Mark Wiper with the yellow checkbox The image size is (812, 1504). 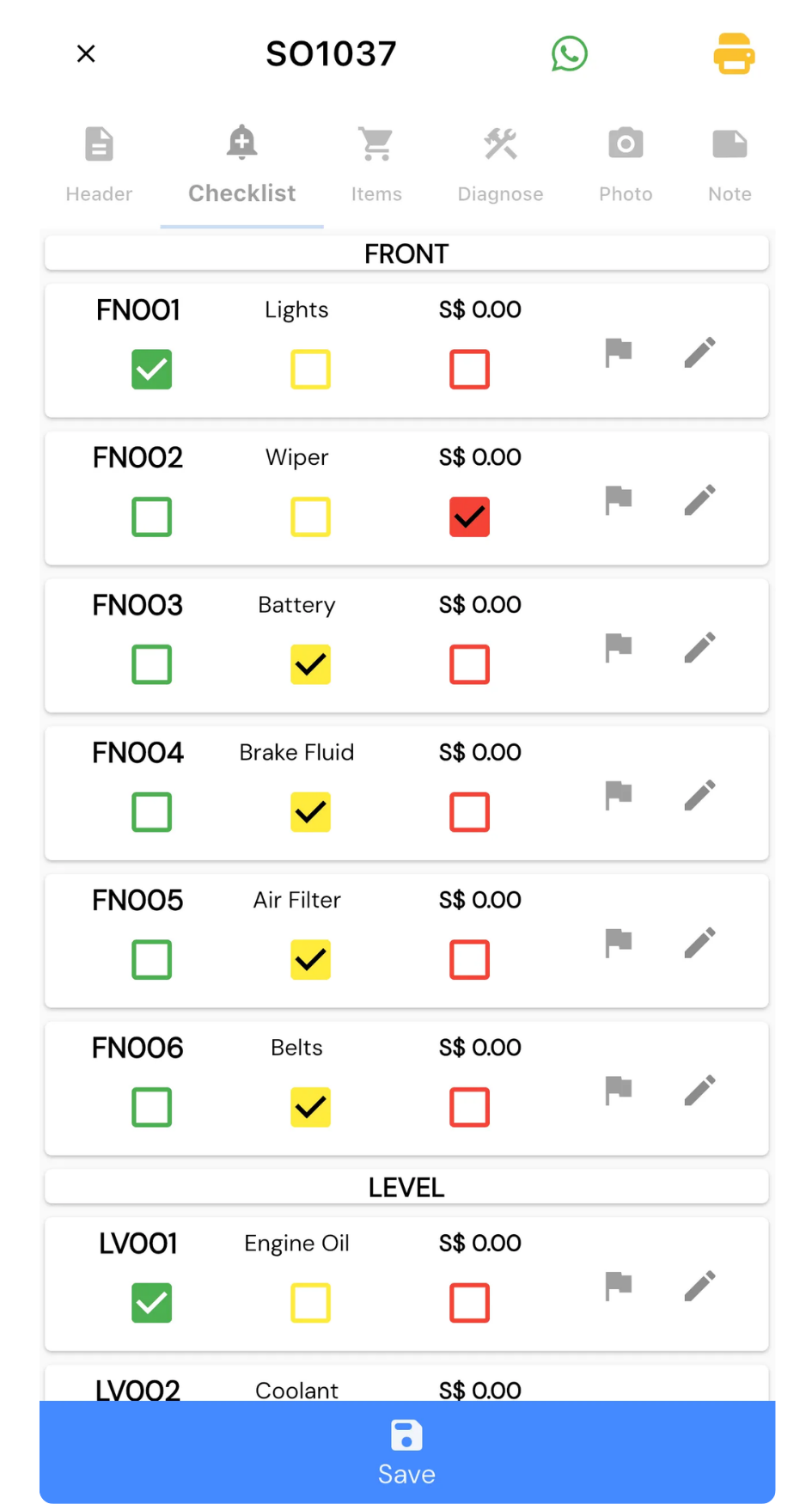[310, 517]
